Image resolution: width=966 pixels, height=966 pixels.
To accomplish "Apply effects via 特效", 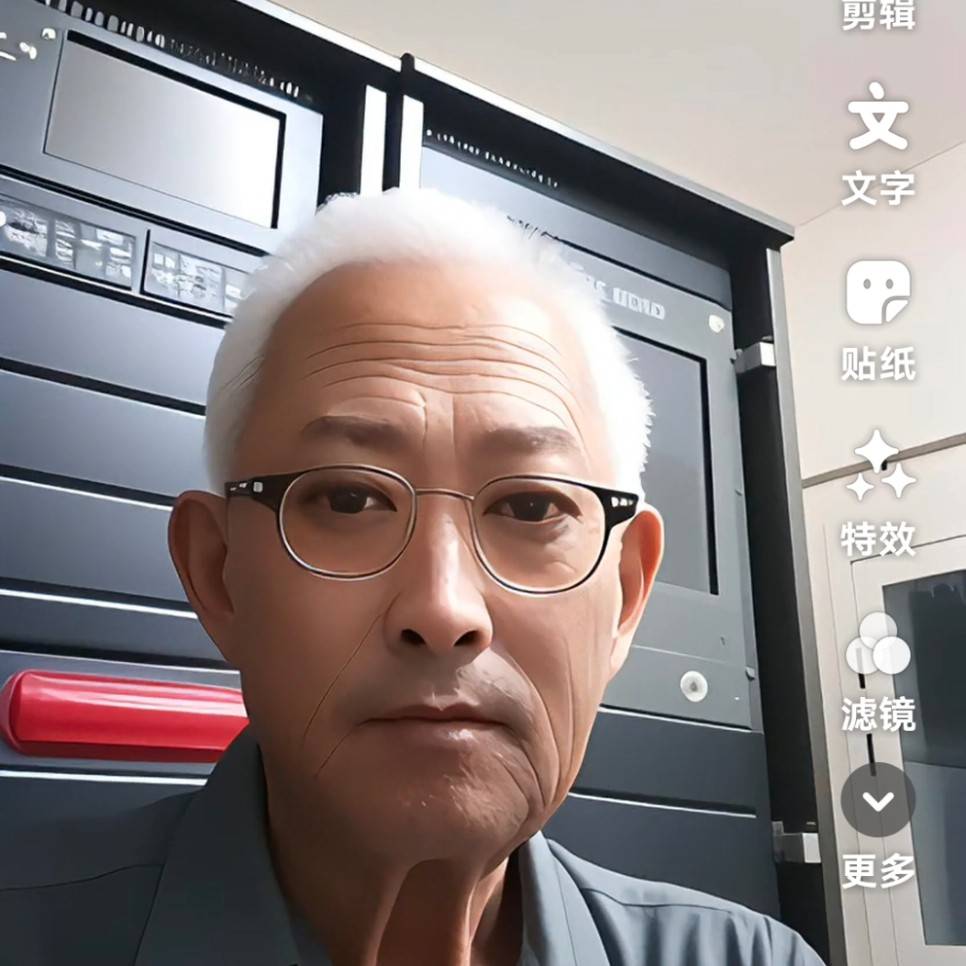I will click(878, 492).
